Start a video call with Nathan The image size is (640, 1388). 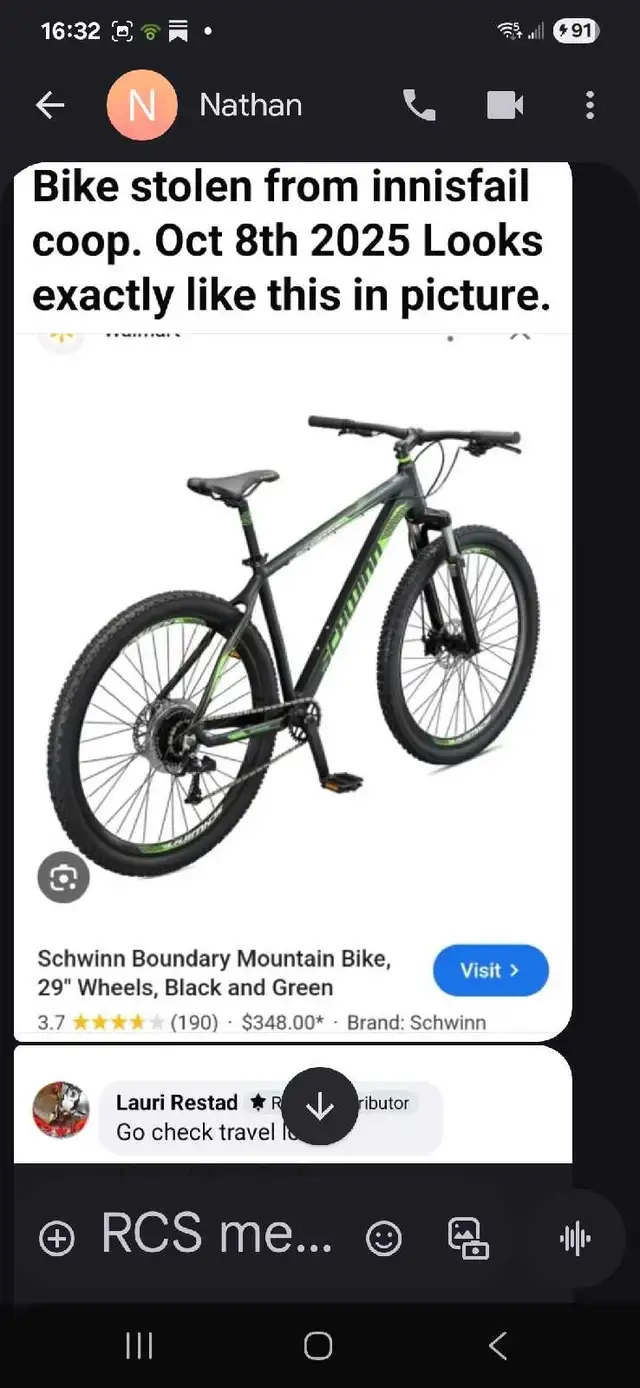(x=504, y=105)
